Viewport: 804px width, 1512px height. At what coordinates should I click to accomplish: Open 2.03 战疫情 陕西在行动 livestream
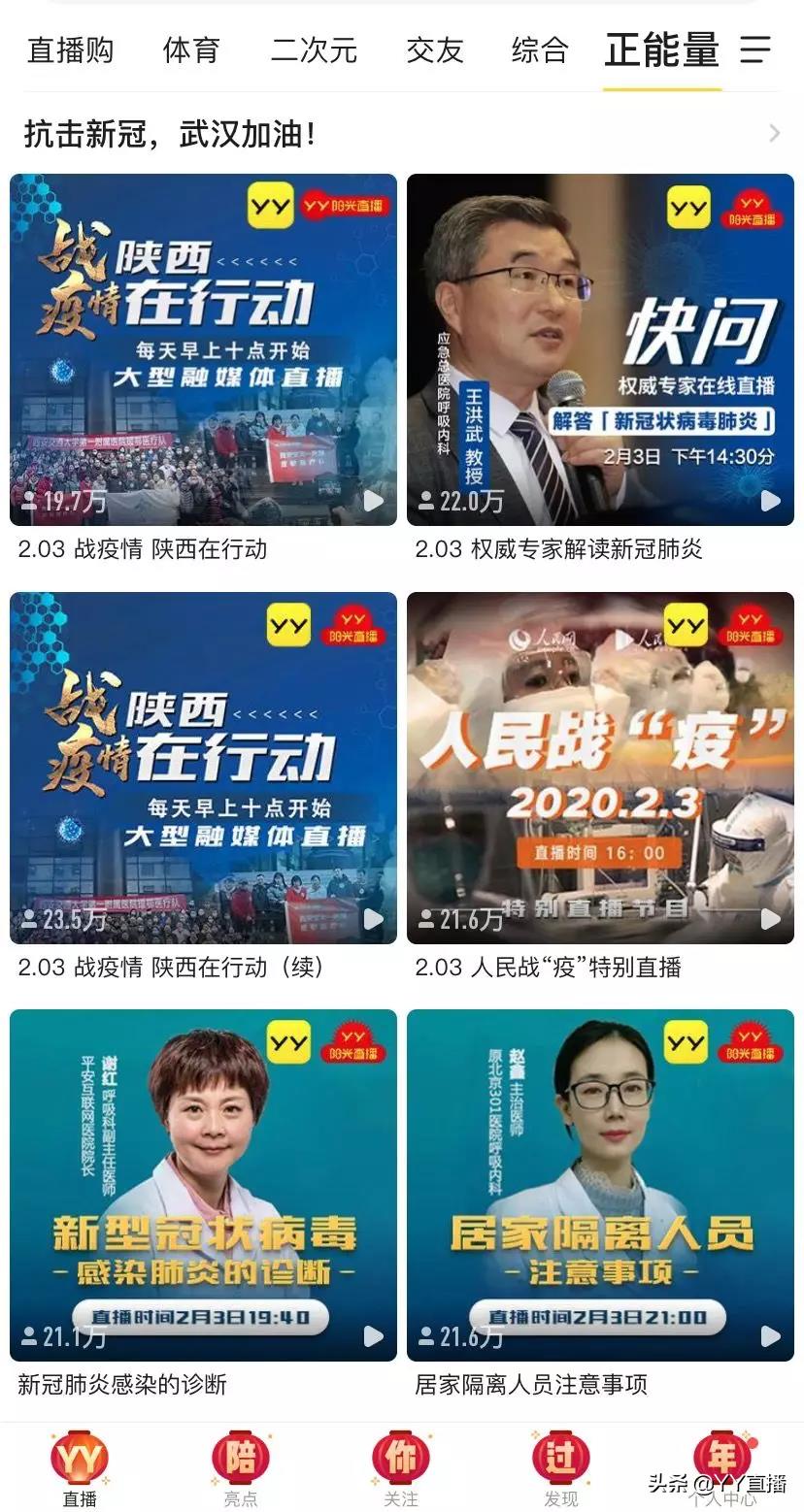point(203,350)
